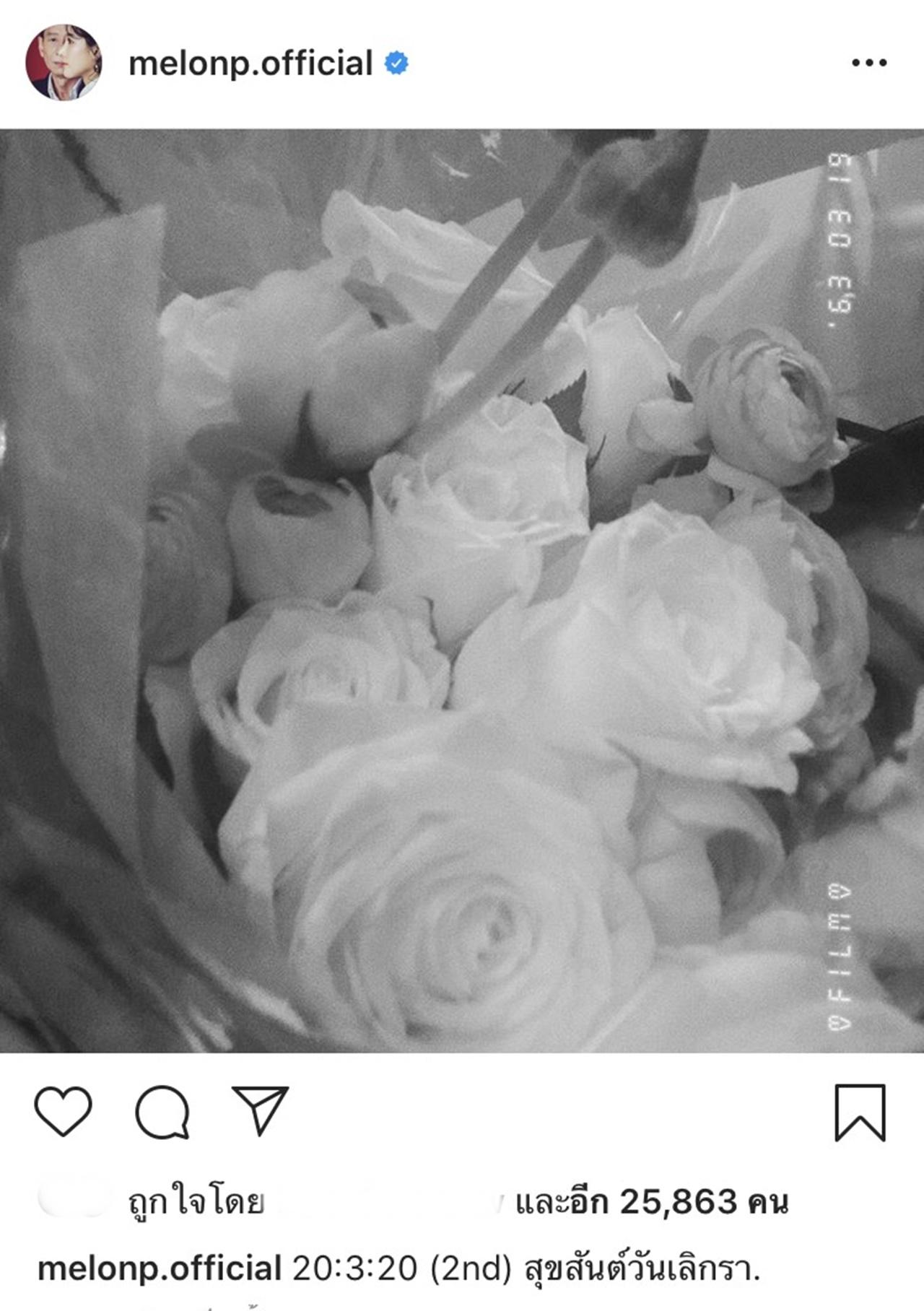Open melonp.official profile picture

pyautogui.click(x=64, y=63)
